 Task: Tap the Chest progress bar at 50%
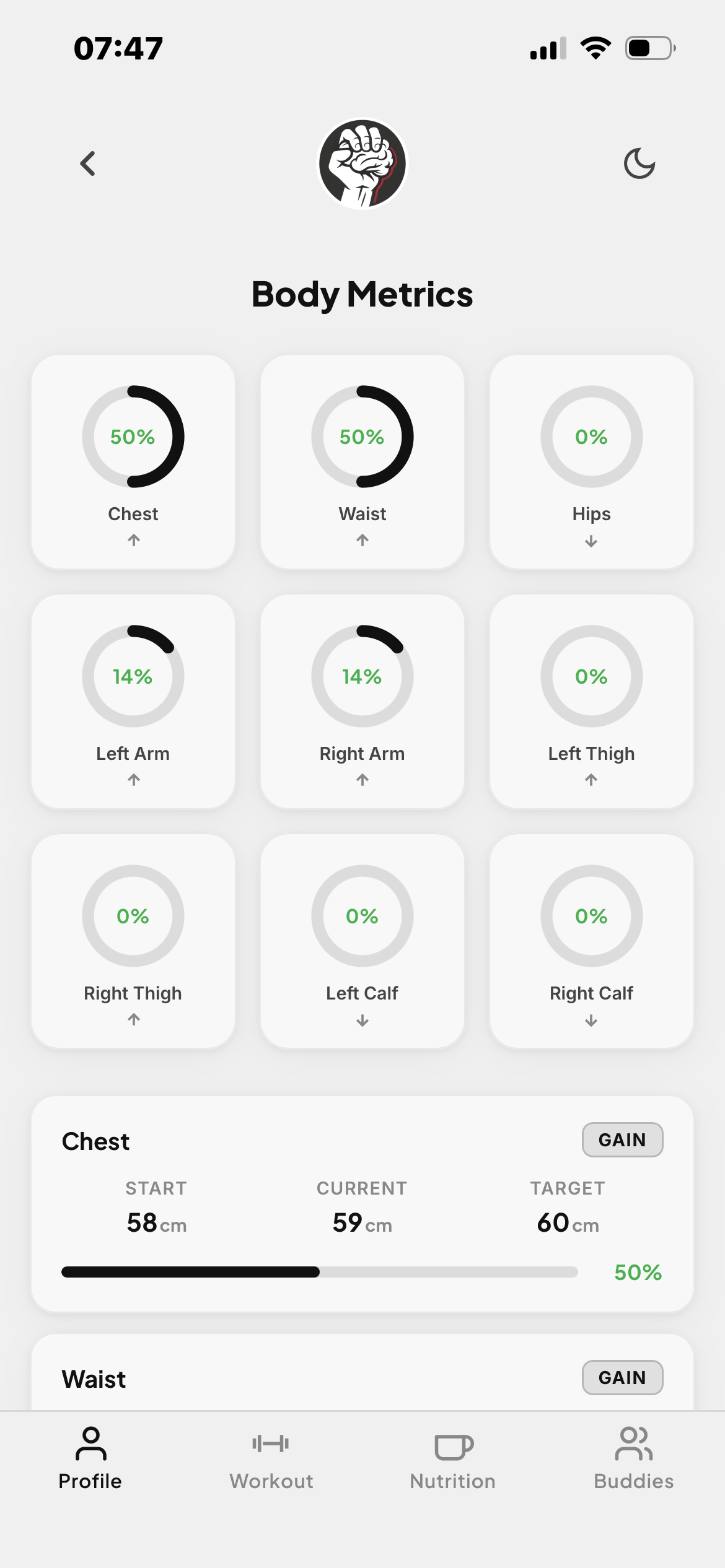pyautogui.click(x=319, y=1273)
